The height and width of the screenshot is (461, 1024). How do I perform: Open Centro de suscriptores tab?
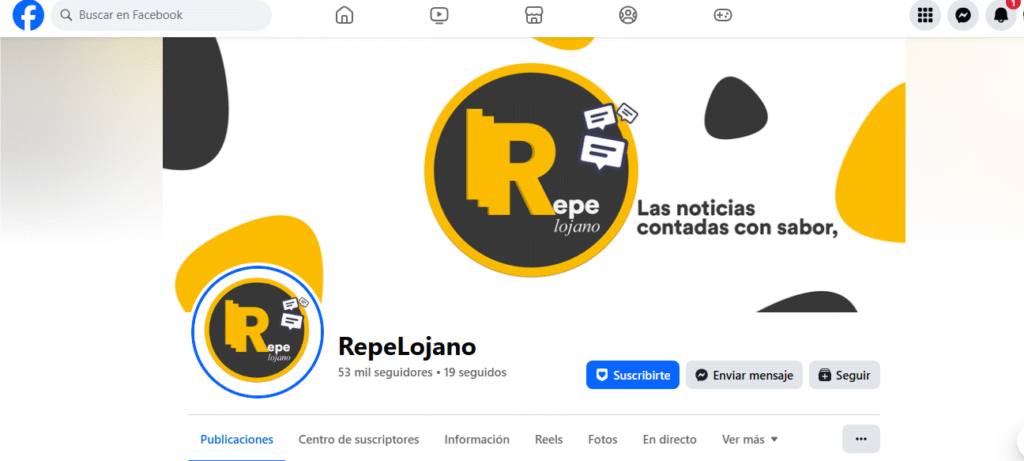click(x=358, y=439)
